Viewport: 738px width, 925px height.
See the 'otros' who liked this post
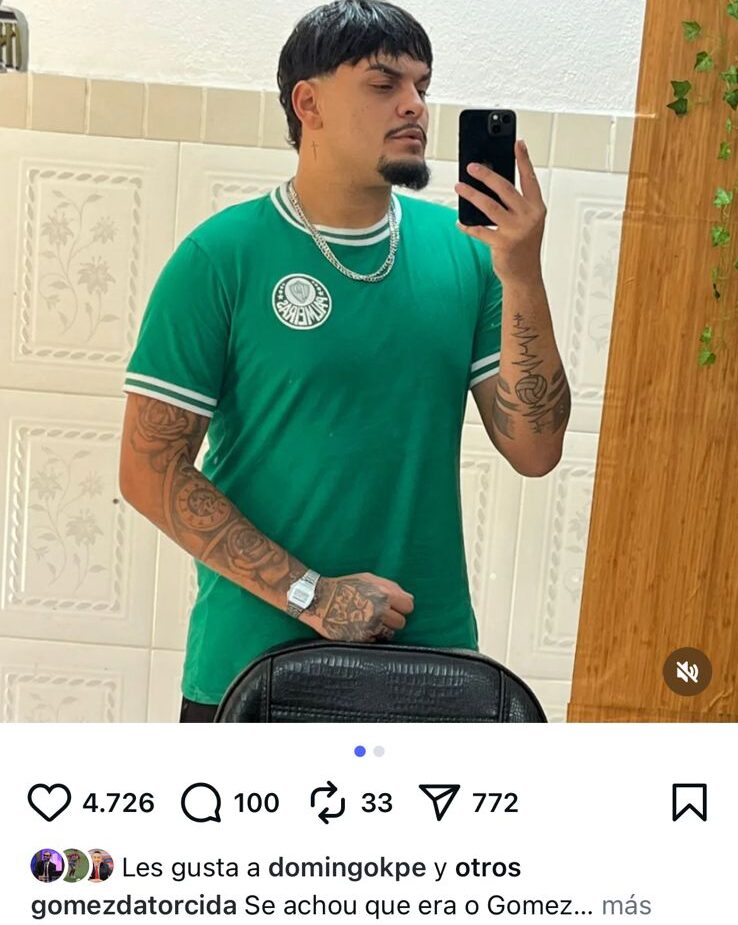coord(488,867)
